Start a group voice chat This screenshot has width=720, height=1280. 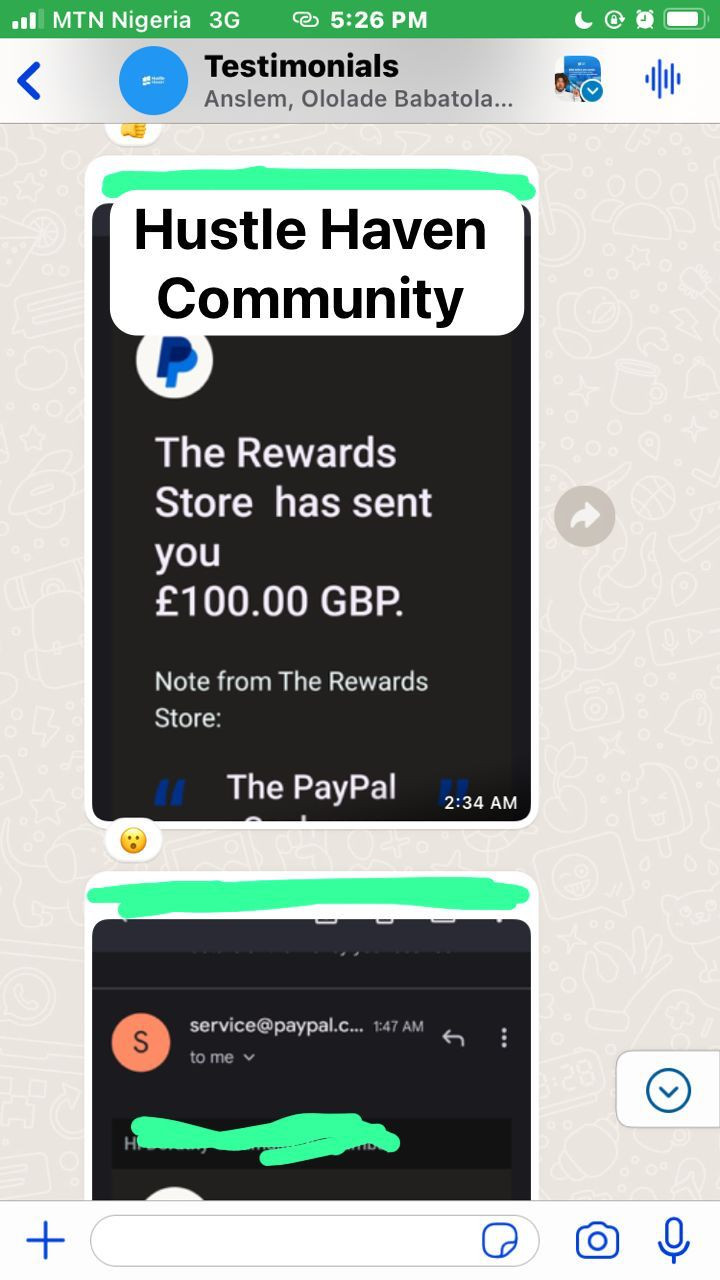662,80
